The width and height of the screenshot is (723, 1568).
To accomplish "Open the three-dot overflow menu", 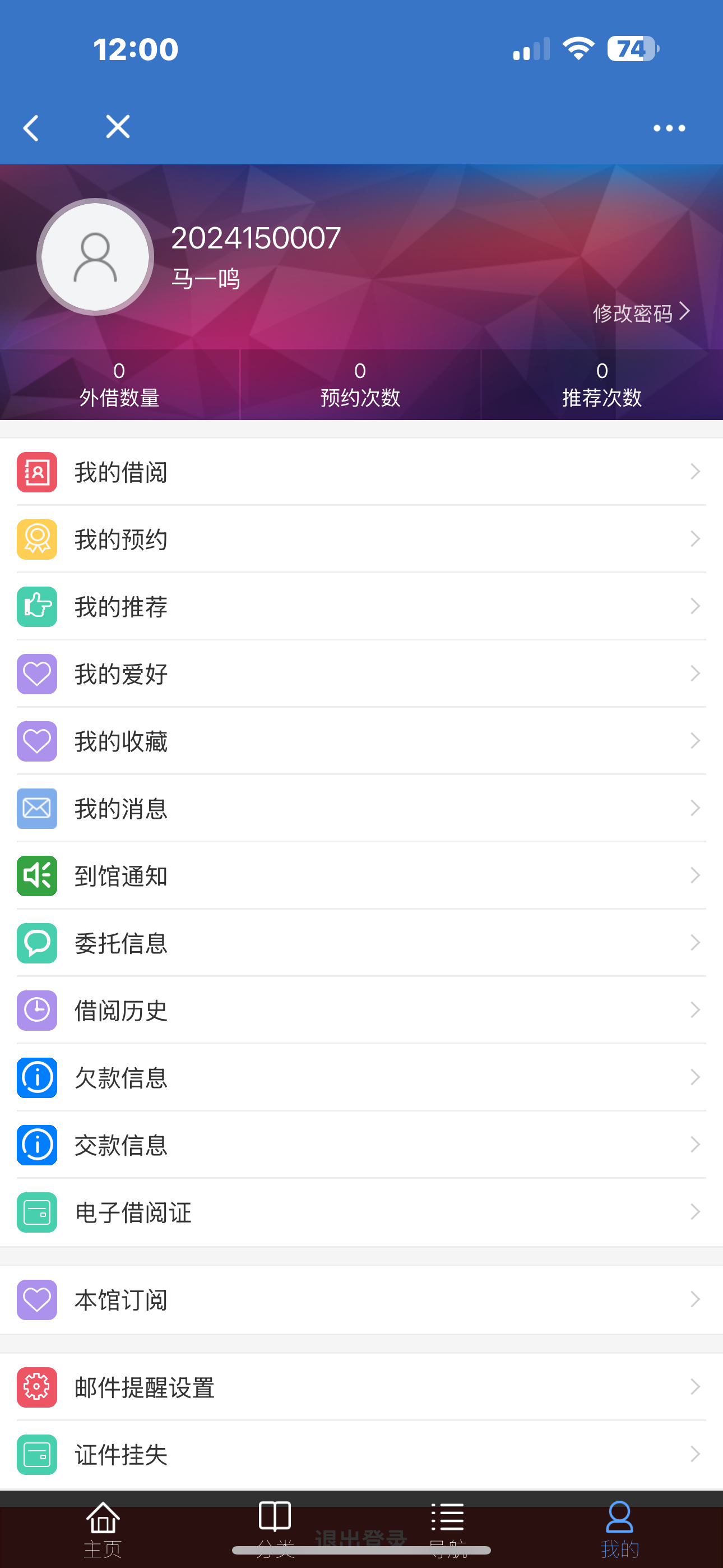I will click(x=669, y=128).
